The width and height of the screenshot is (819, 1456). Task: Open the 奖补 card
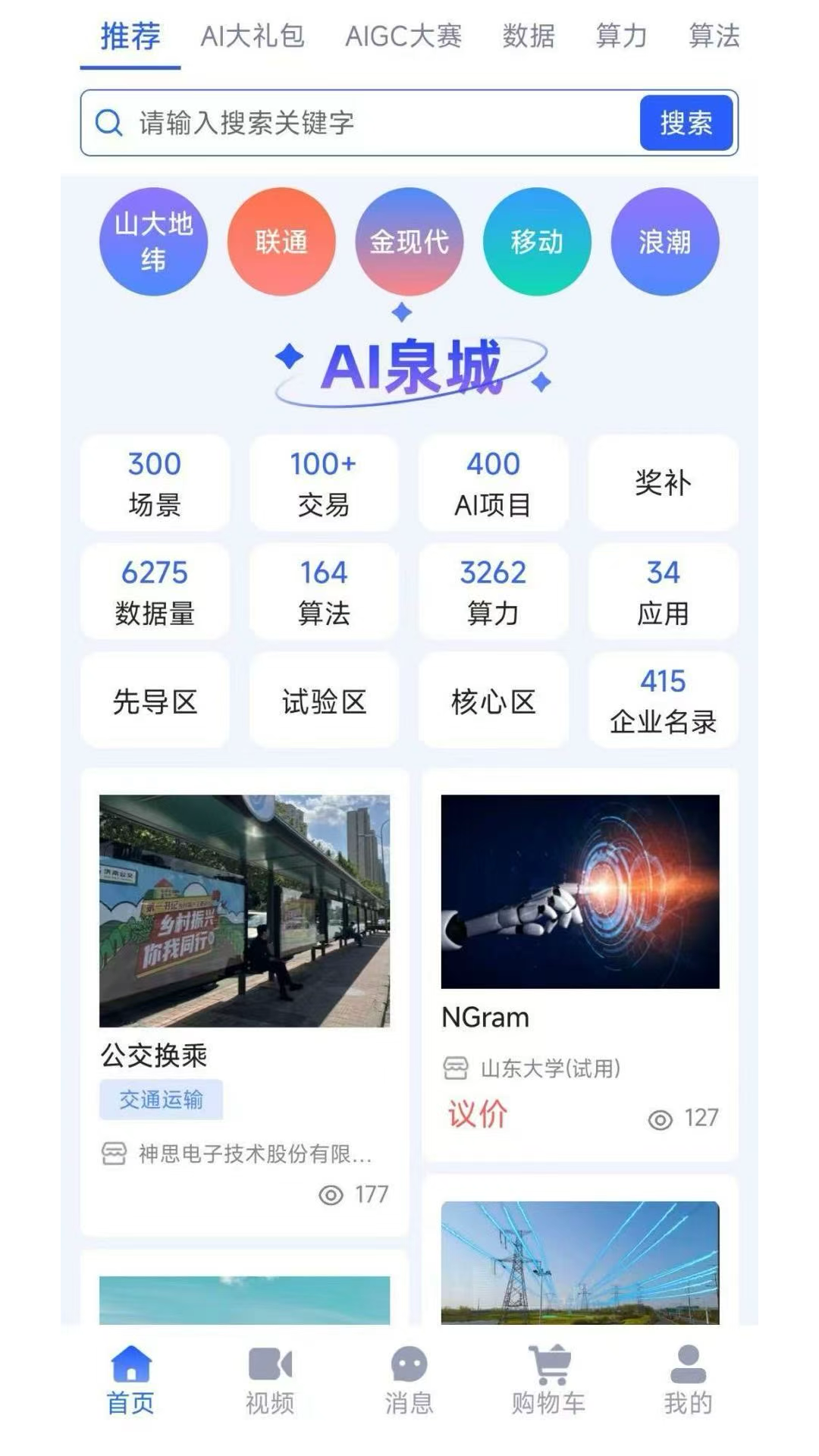[662, 483]
